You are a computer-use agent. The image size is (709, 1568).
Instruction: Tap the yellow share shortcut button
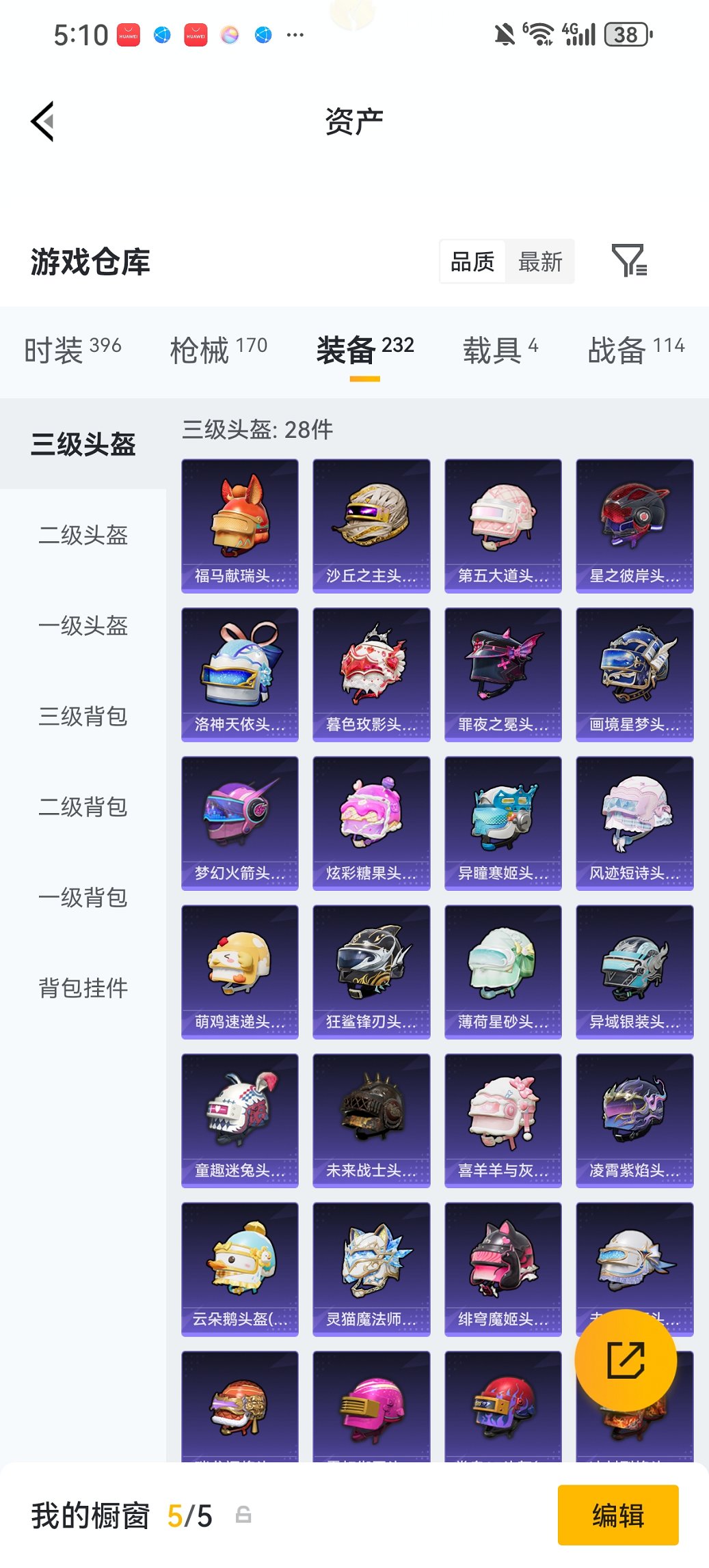click(x=626, y=1360)
